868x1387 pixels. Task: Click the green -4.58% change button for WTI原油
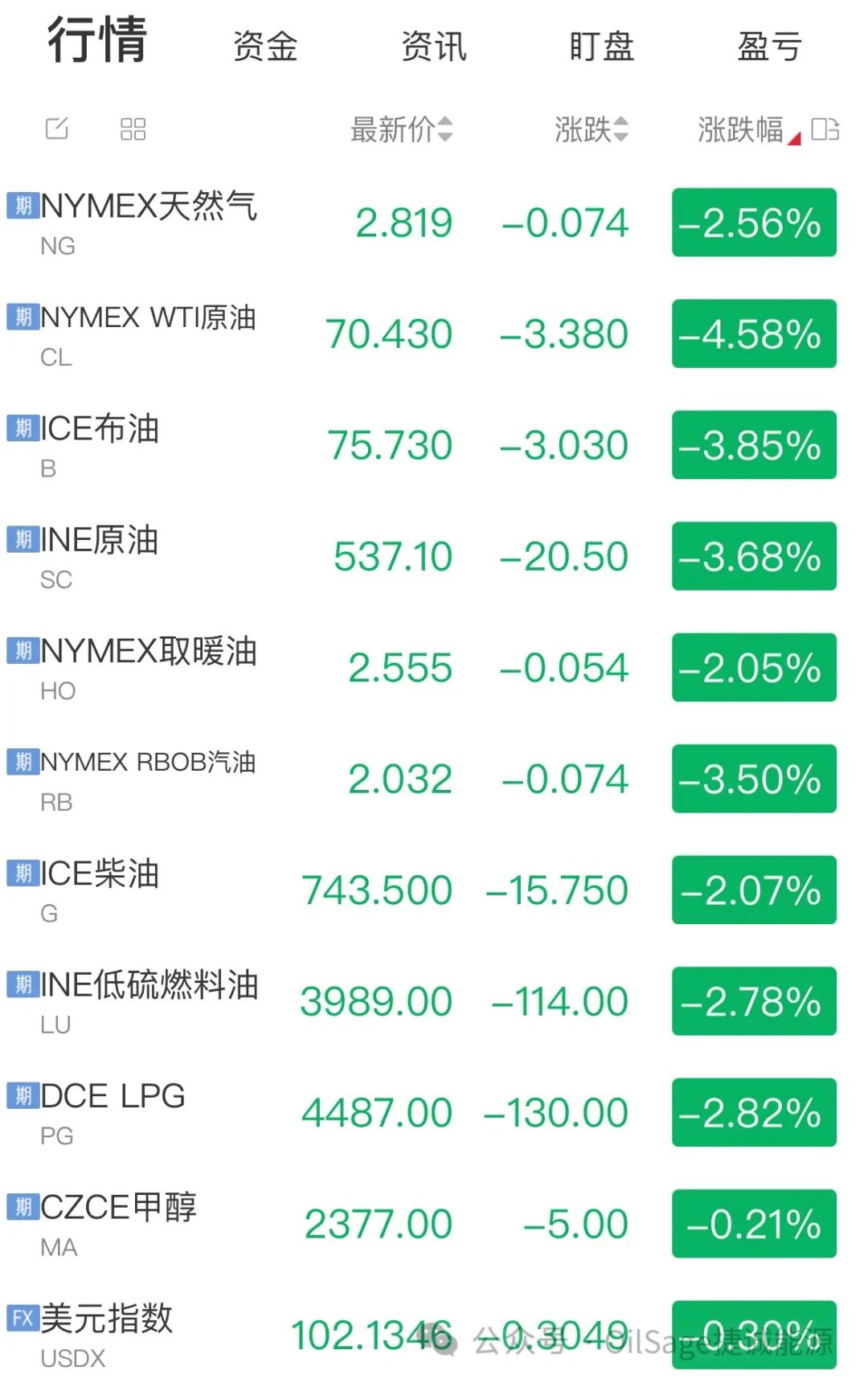(x=752, y=333)
